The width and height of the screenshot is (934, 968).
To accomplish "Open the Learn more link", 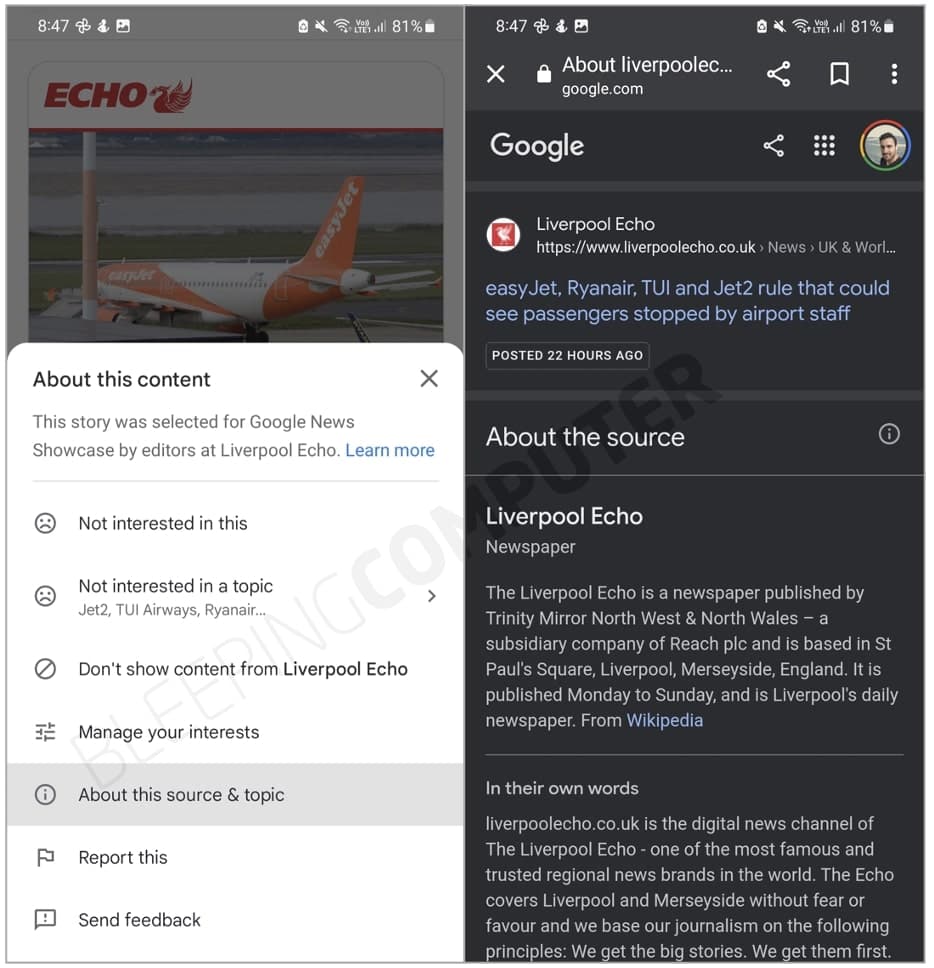I will (x=389, y=450).
